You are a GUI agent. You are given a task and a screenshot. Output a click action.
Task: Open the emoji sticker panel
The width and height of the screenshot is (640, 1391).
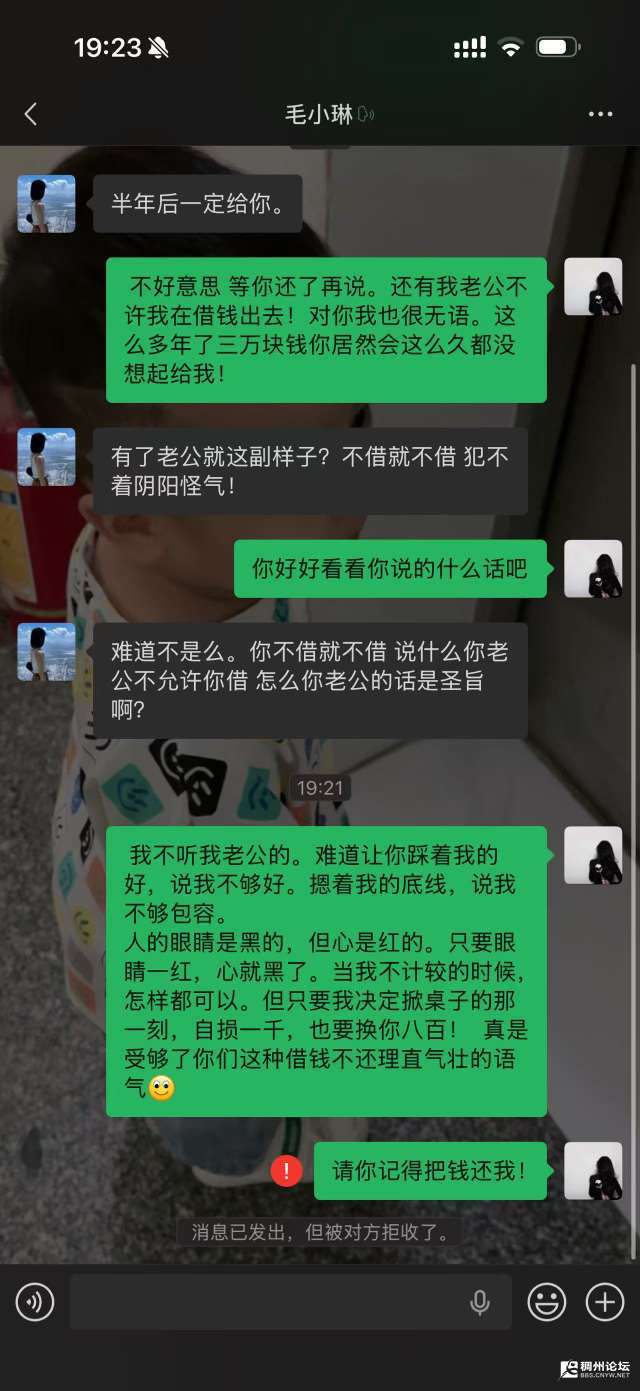547,1301
